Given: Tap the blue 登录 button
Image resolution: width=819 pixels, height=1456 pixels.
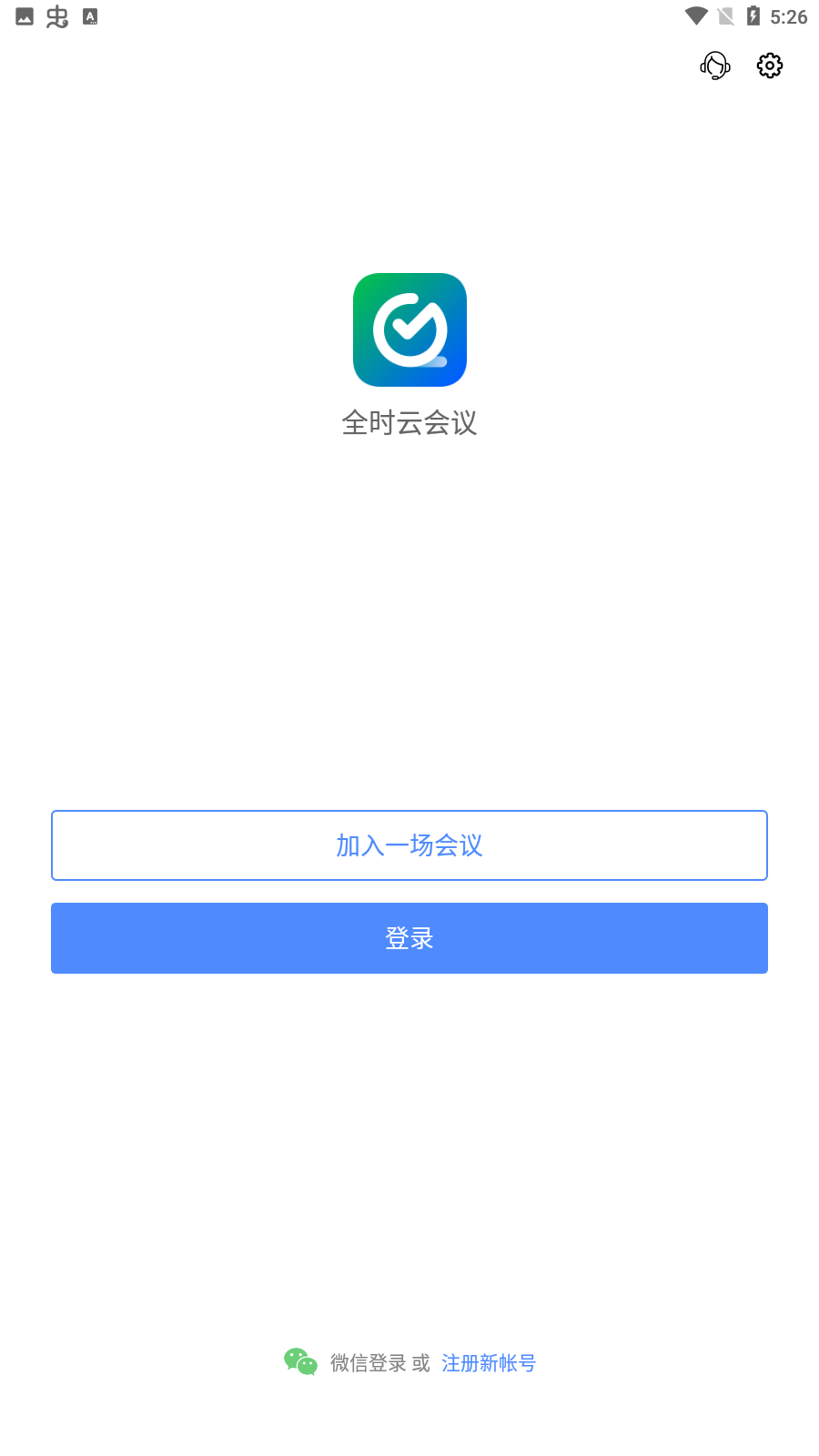Looking at the screenshot, I should (409, 938).
